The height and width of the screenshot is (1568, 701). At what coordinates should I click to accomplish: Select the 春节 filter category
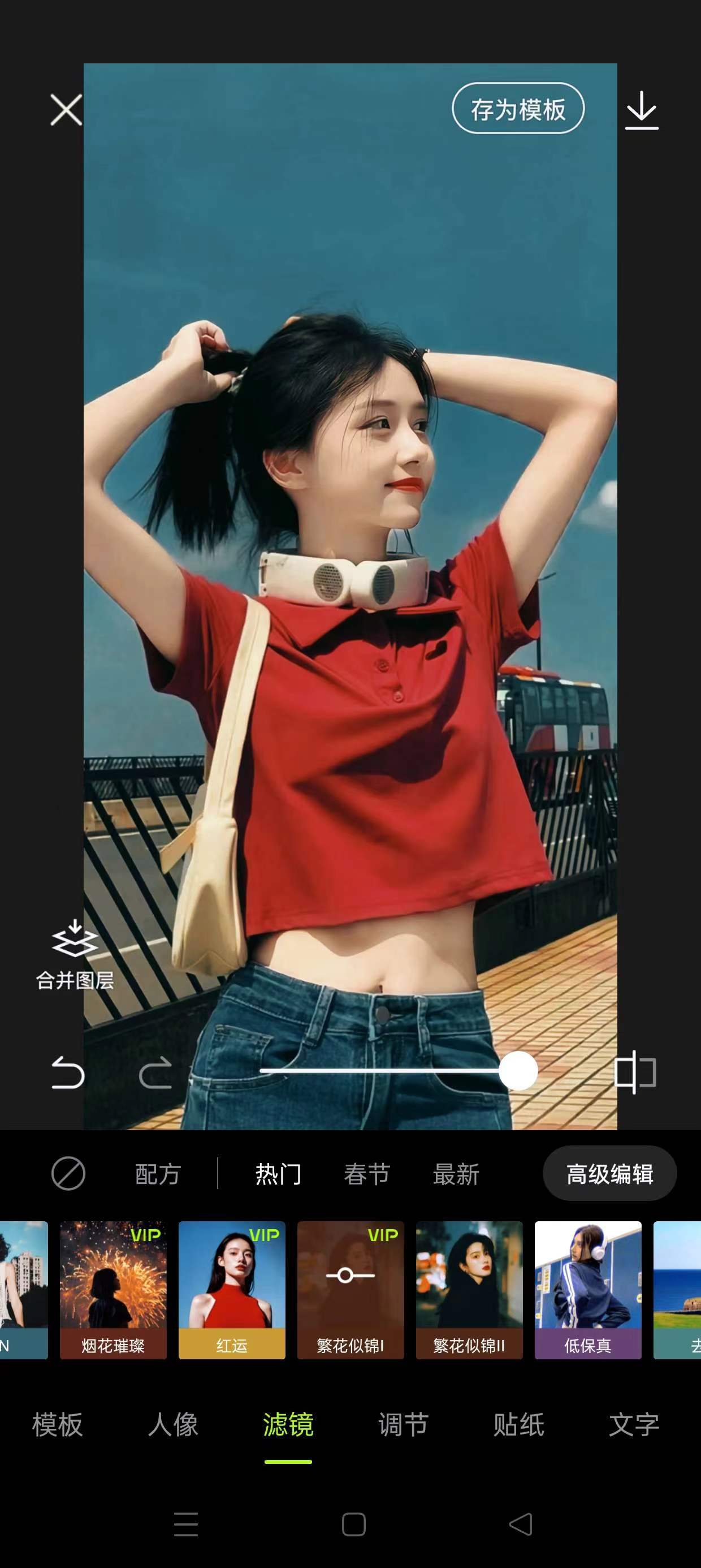pyautogui.click(x=367, y=1174)
